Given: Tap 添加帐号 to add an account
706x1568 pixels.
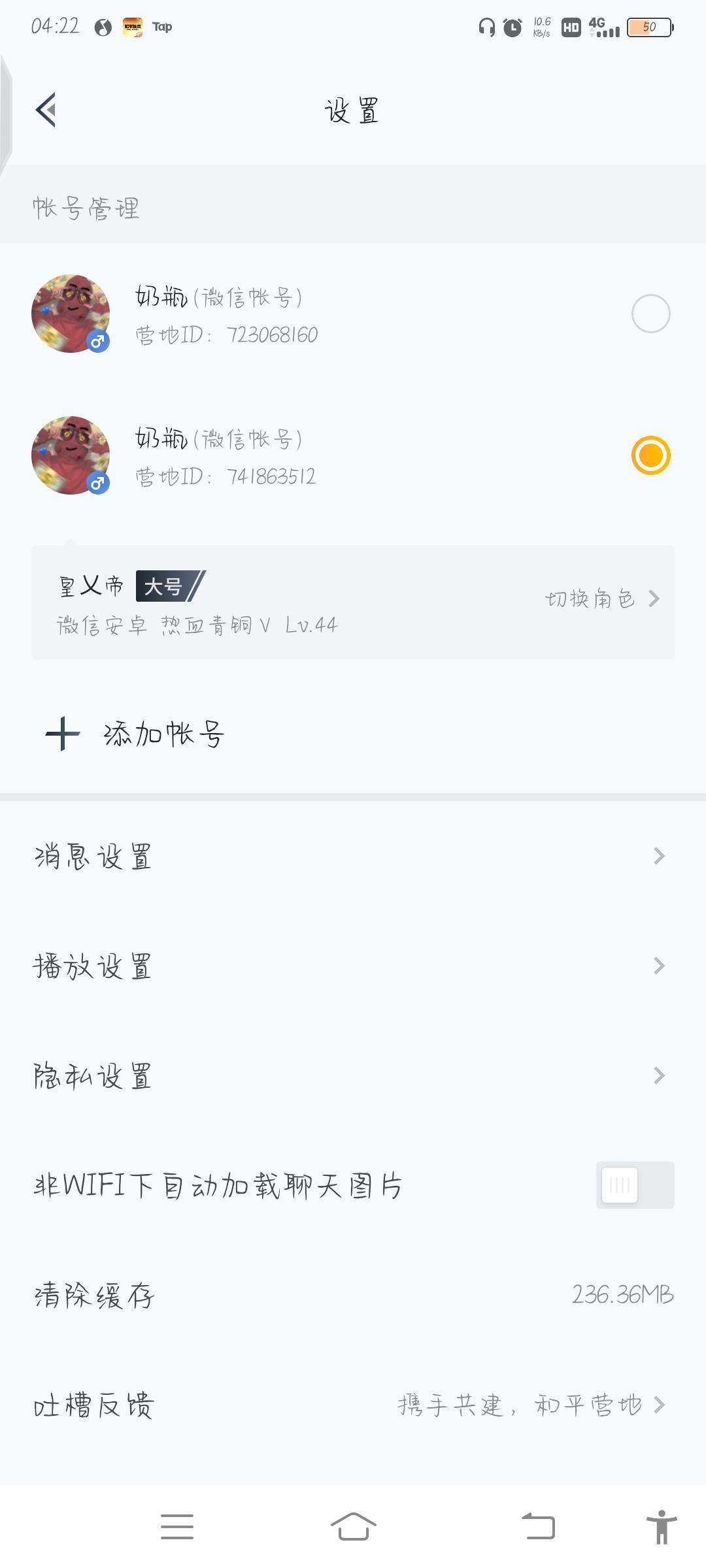Looking at the screenshot, I should point(162,734).
